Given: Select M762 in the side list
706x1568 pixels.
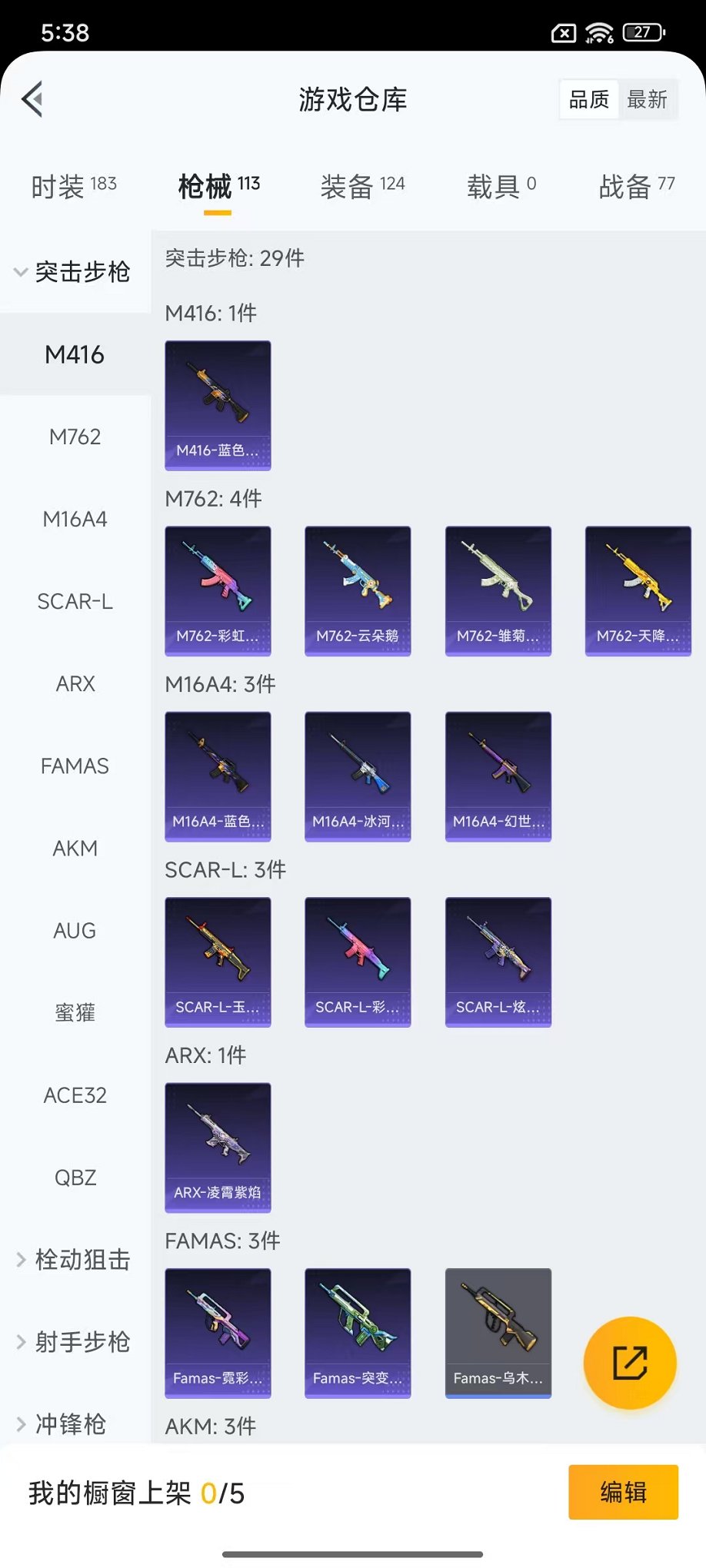Looking at the screenshot, I should pos(75,437).
